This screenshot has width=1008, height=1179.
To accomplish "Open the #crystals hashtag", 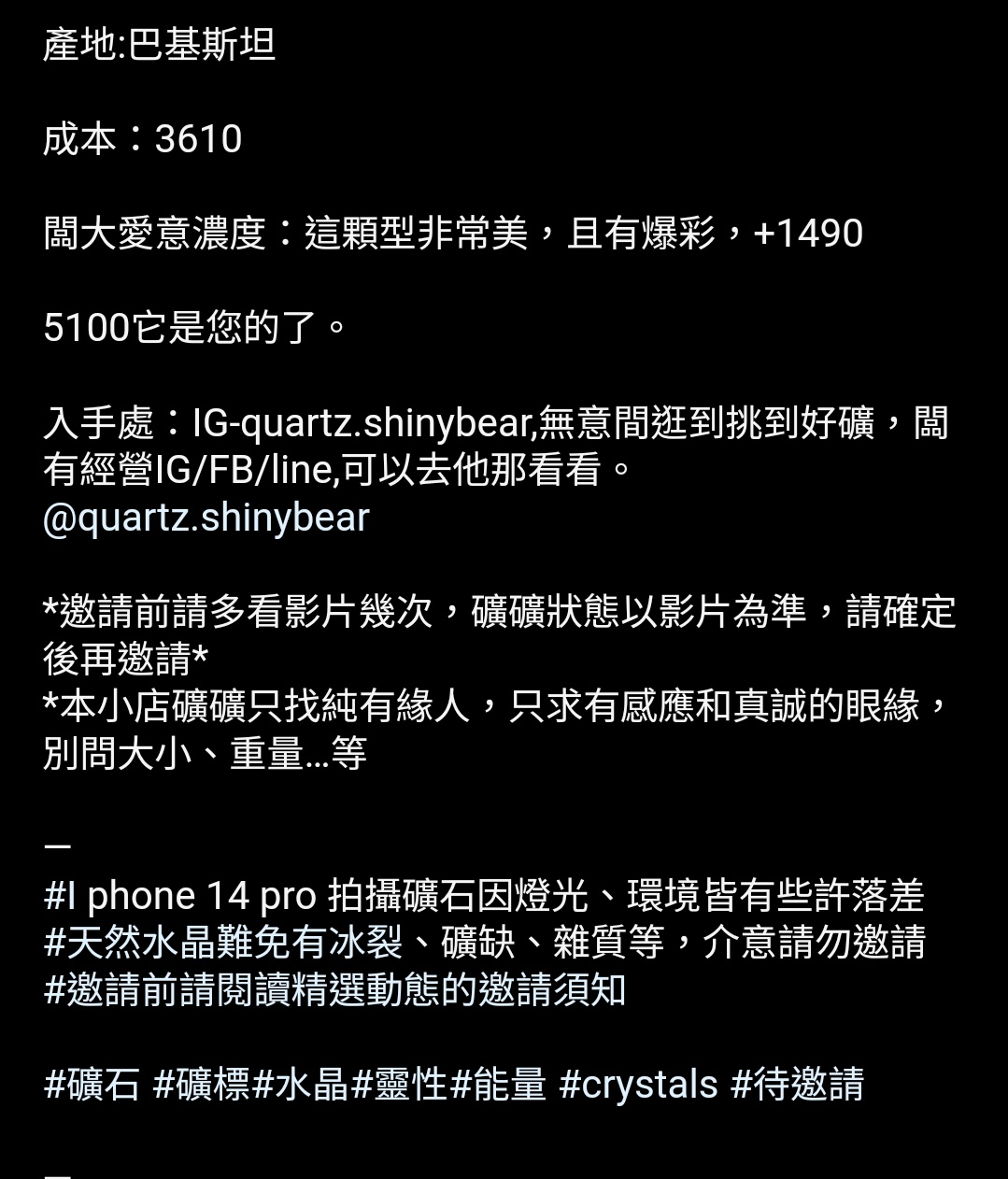I will [638, 1085].
